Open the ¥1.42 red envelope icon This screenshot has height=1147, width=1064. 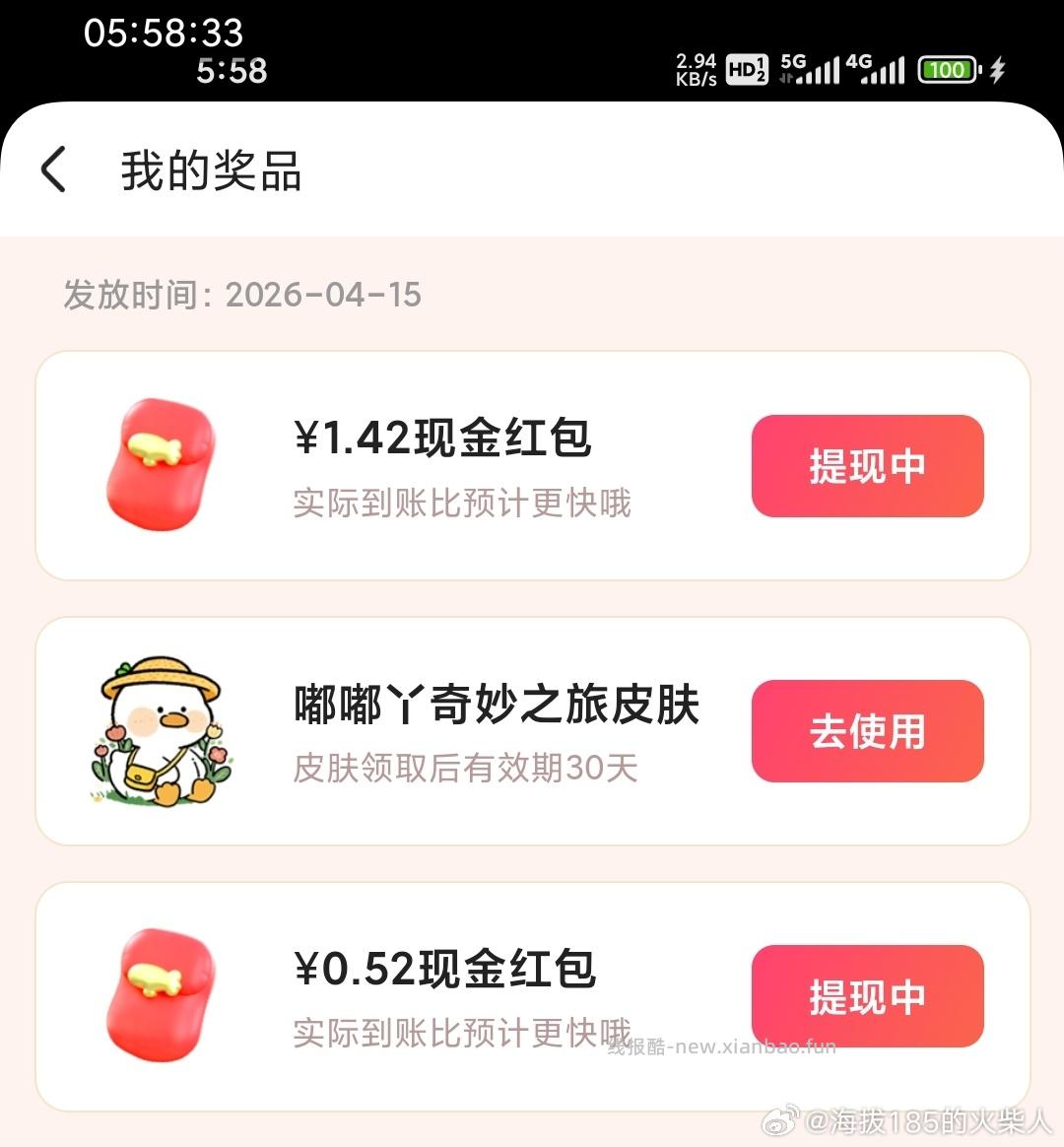coord(161,463)
